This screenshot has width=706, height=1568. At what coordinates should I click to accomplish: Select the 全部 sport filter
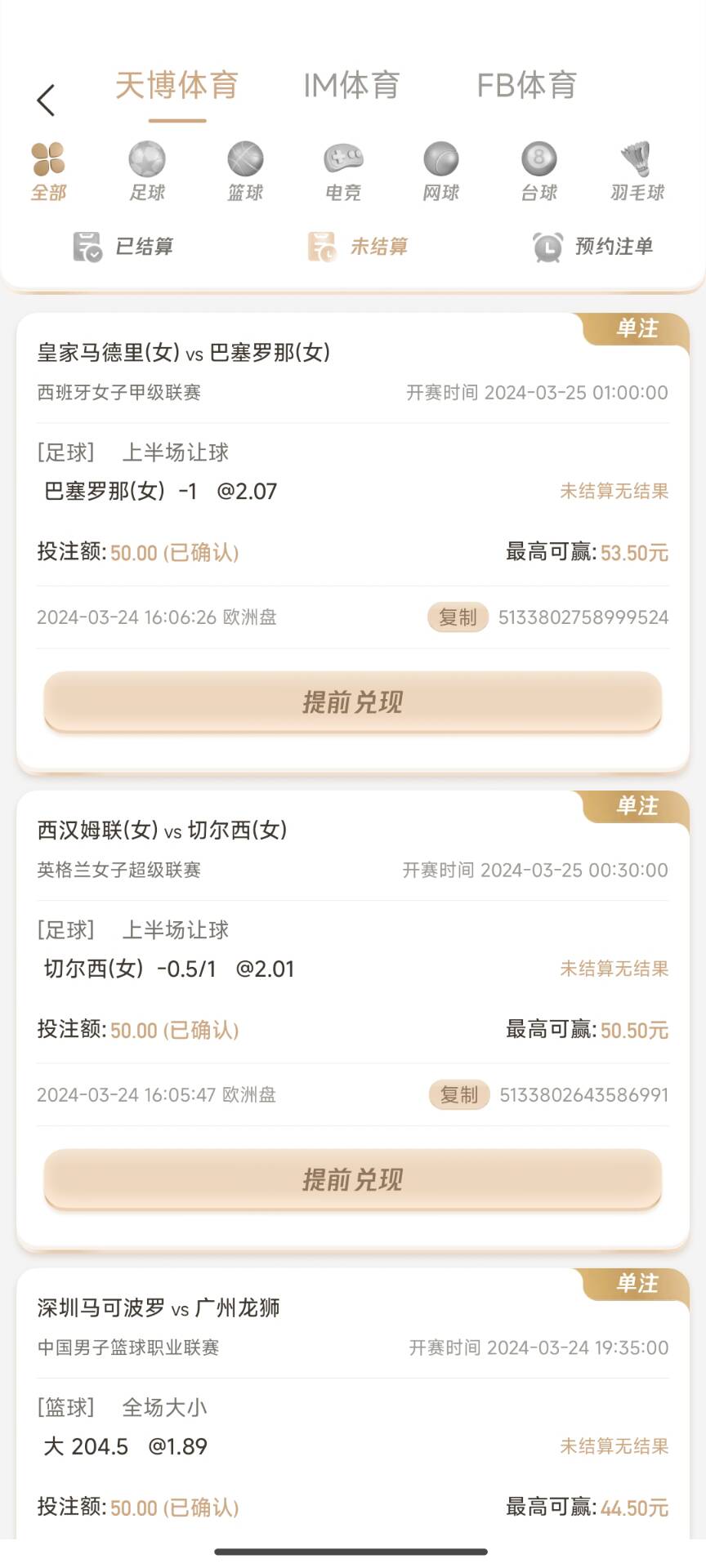48,171
